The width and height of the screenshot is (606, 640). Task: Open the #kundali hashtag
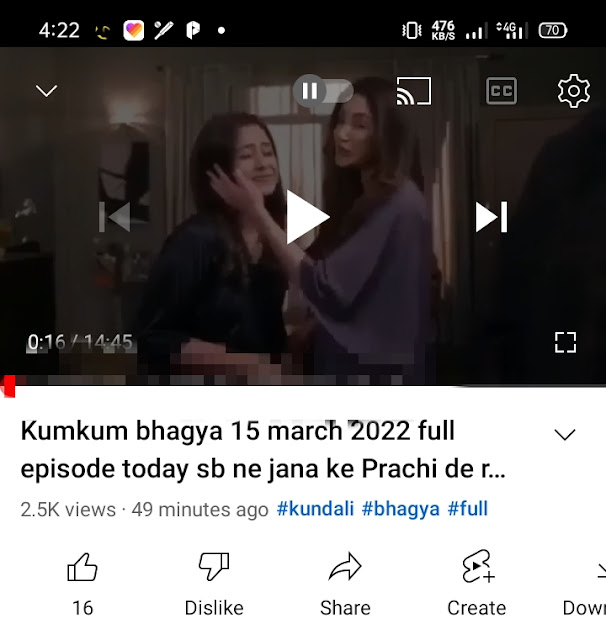[x=315, y=509]
